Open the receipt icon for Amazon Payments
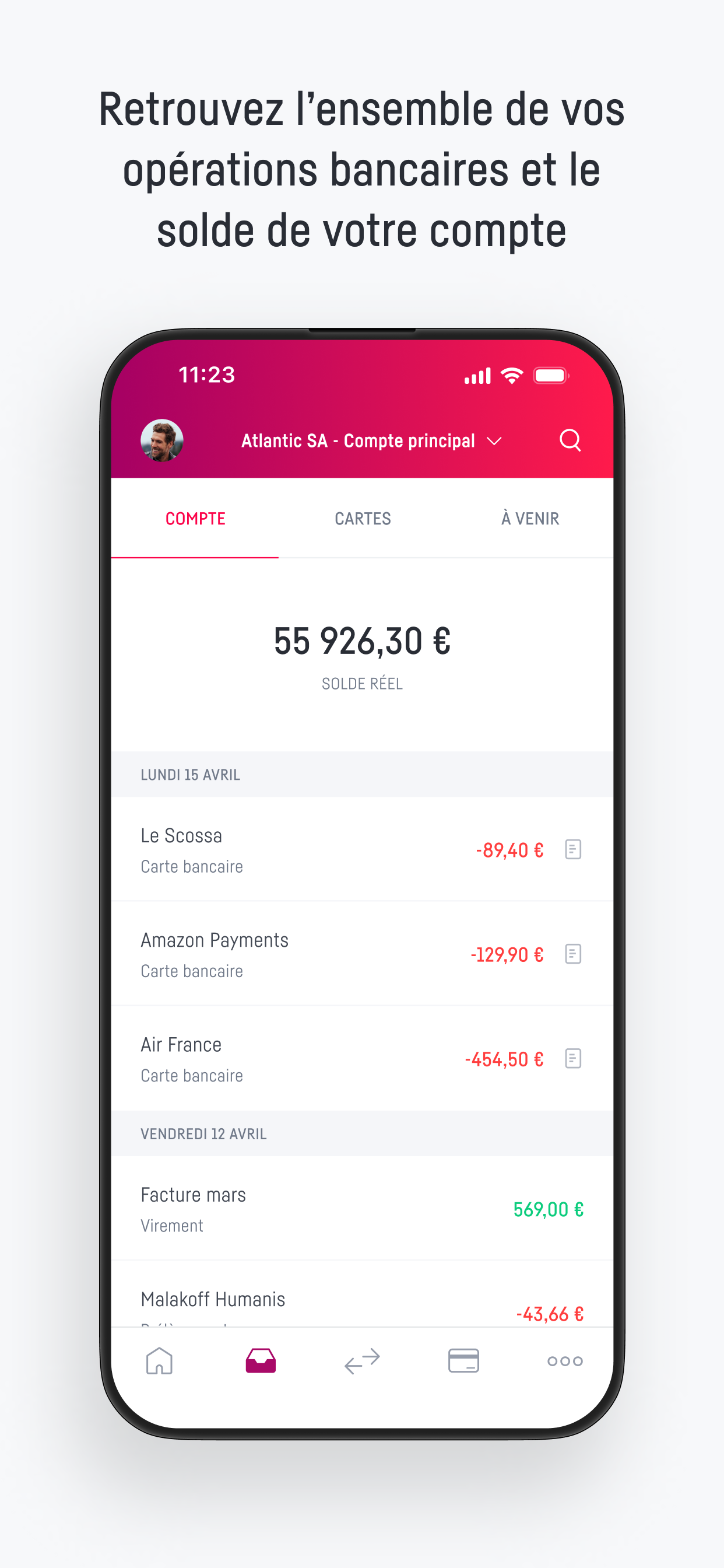724x1568 pixels. tap(572, 954)
